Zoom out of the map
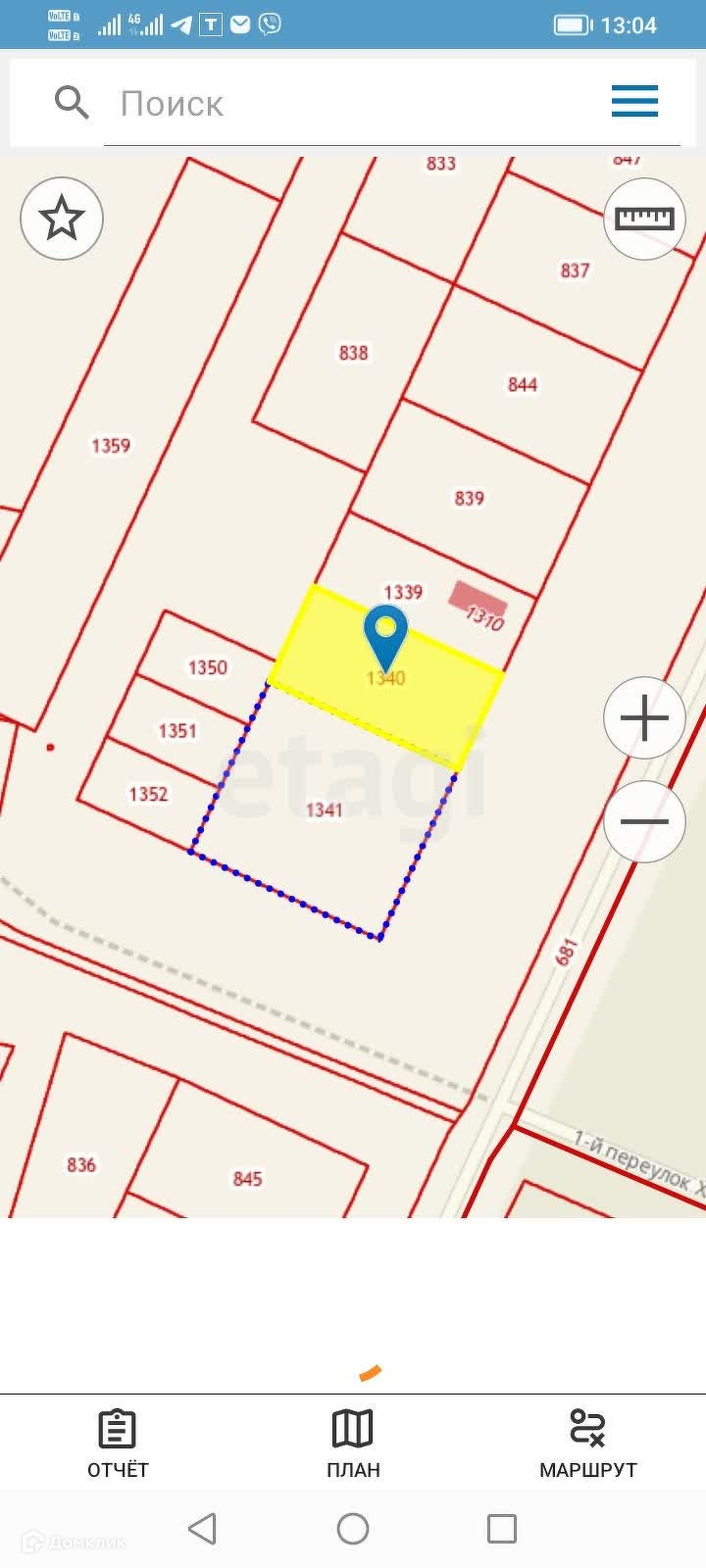Image resolution: width=706 pixels, height=1568 pixels. tap(644, 821)
